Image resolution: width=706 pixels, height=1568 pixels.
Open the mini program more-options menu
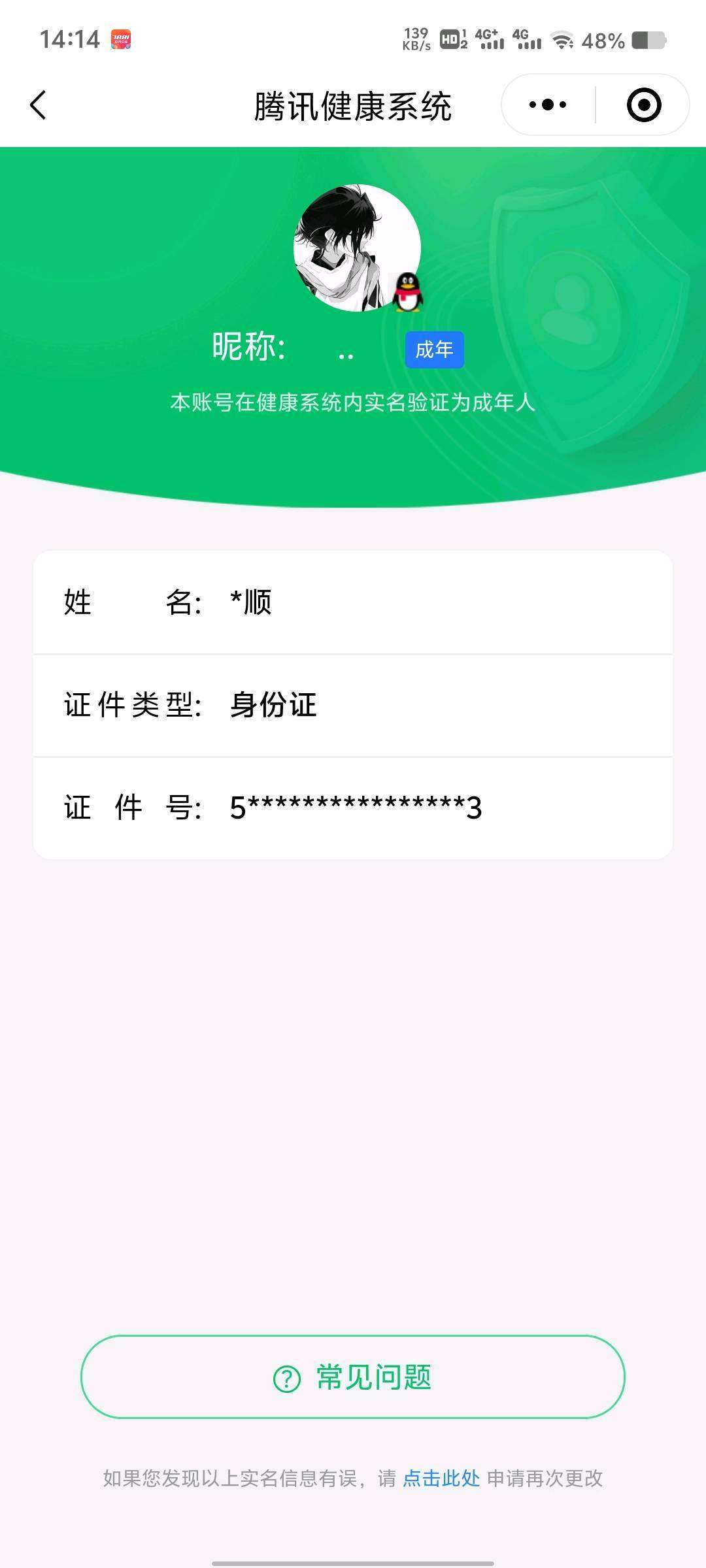(x=548, y=105)
